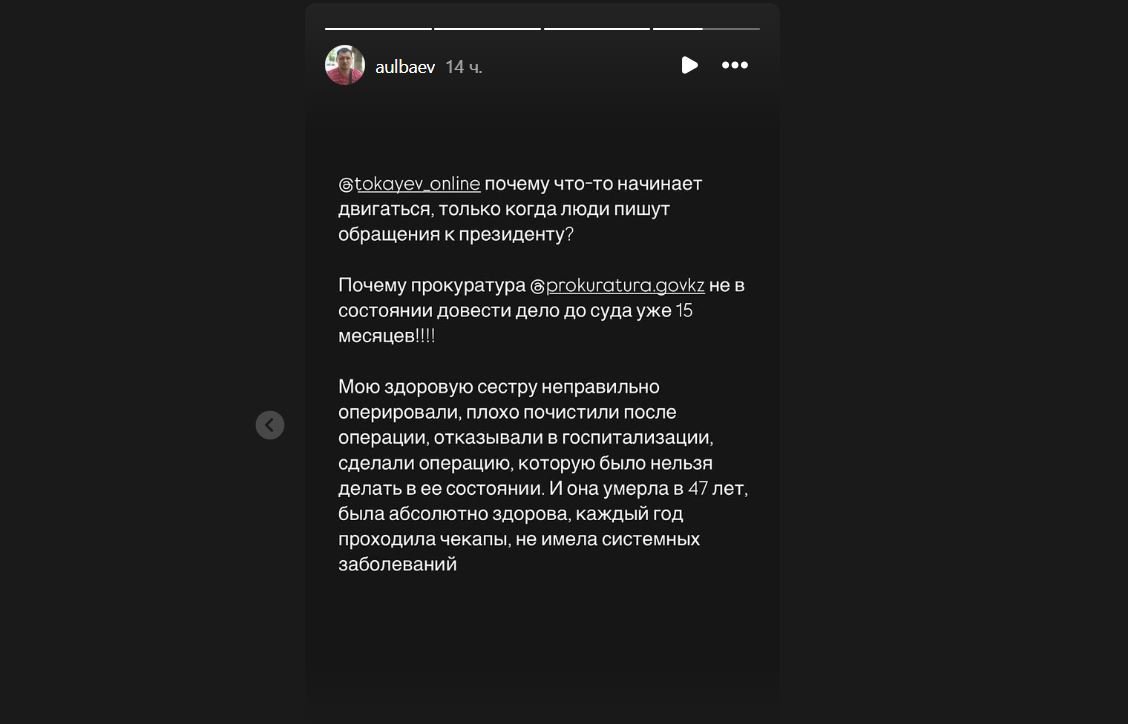
Task: Play the paused story
Action: click(x=689, y=65)
